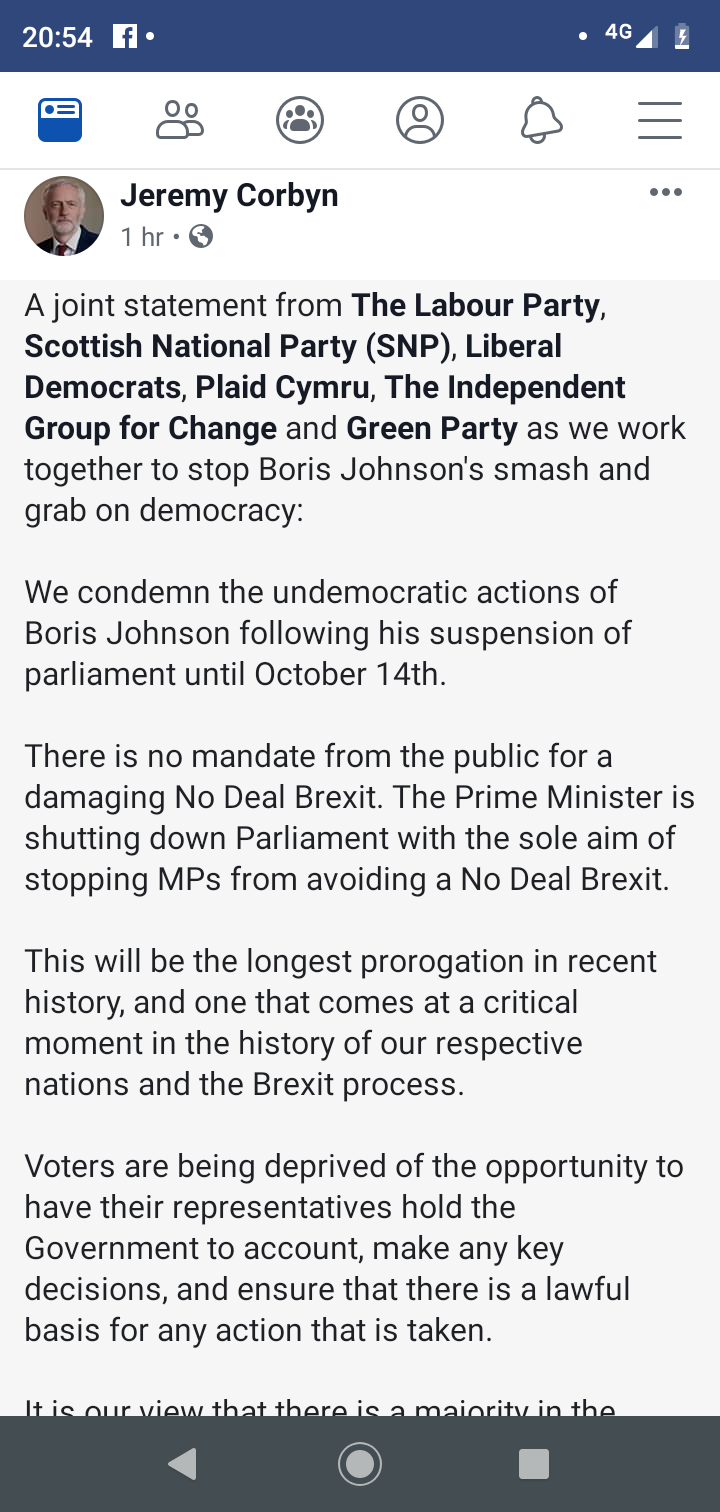Open the Green Party page link

click(x=432, y=428)
